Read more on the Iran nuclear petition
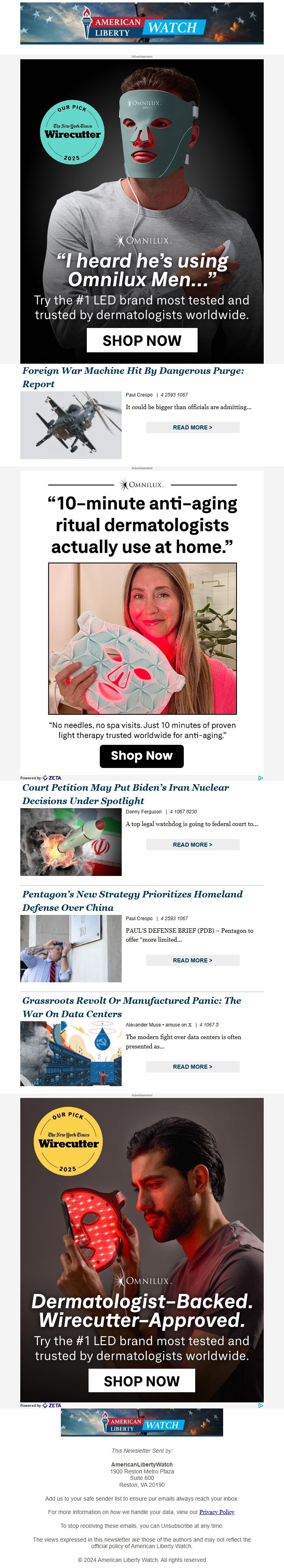The width and height of the screenshot is (284, 1568). coord(192,844)
